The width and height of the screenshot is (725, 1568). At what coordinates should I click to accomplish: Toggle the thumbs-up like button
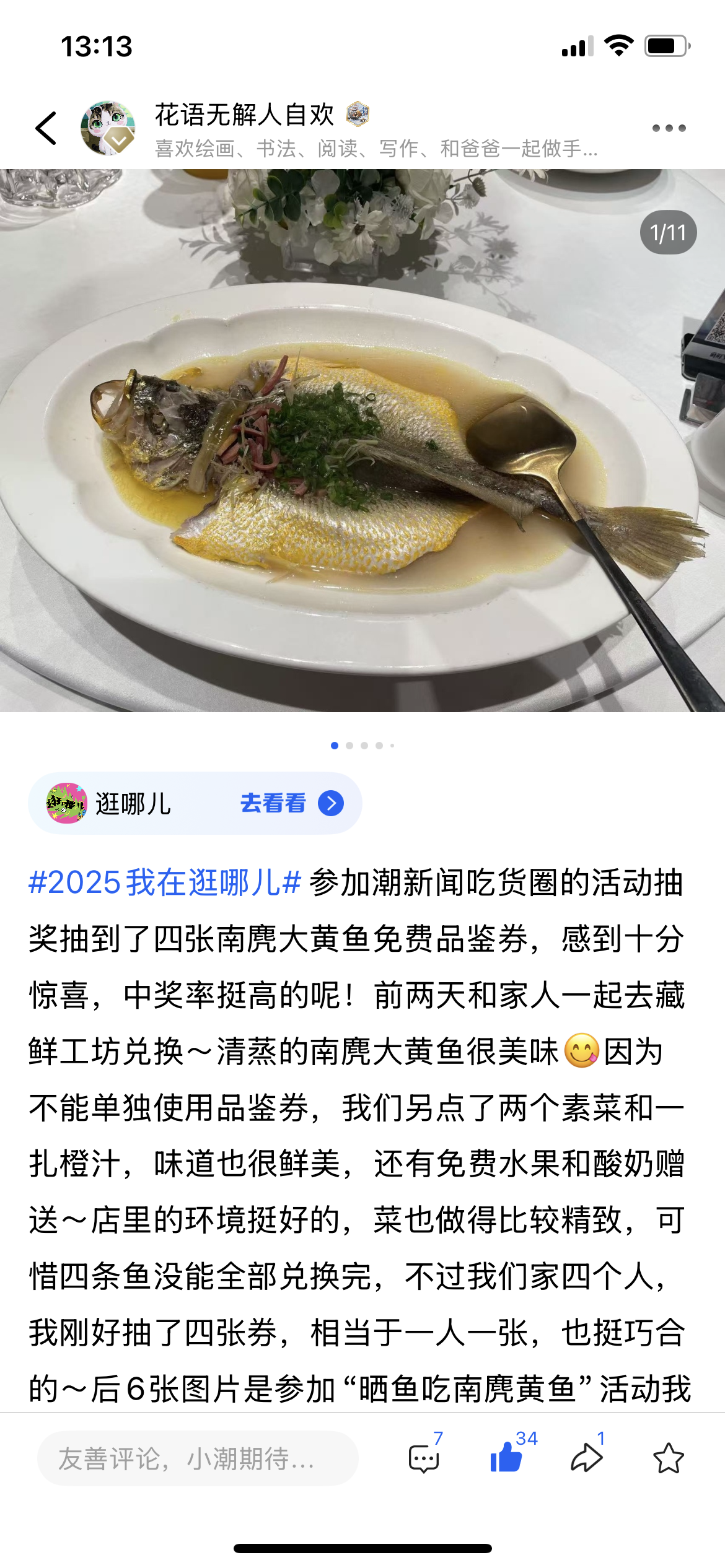click(506, 1458)
